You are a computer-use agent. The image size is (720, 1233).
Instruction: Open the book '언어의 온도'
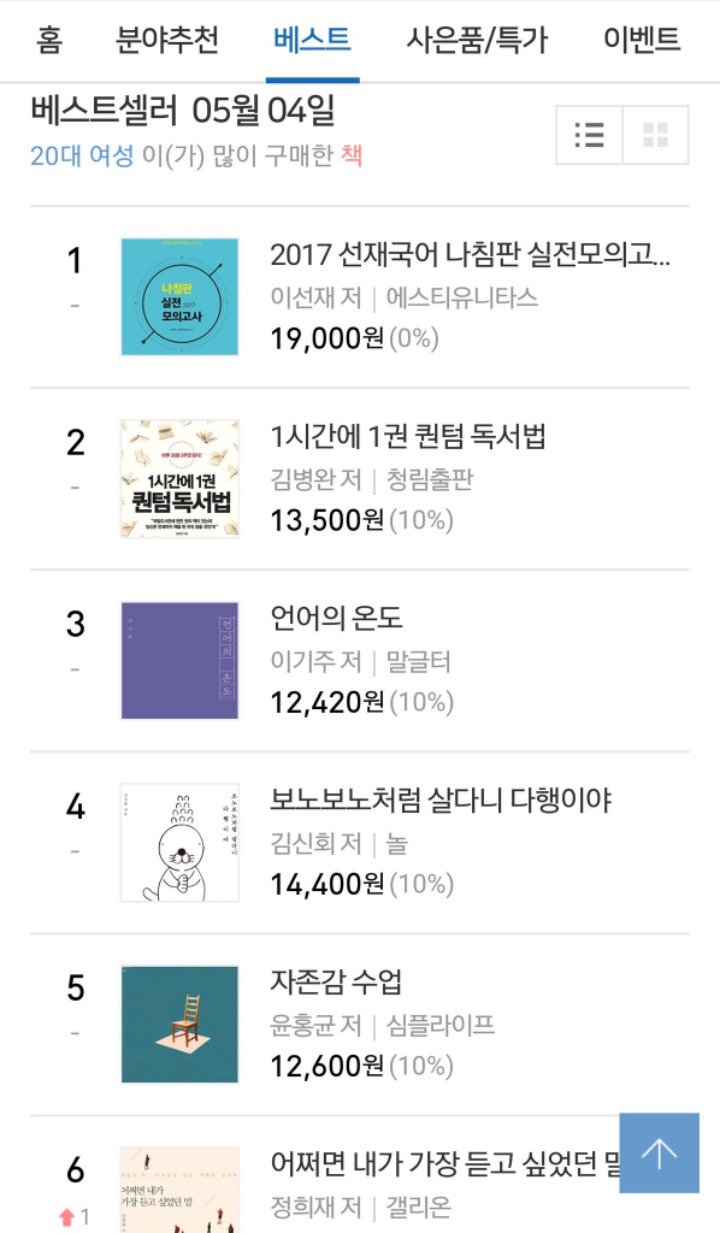point(328,620)
